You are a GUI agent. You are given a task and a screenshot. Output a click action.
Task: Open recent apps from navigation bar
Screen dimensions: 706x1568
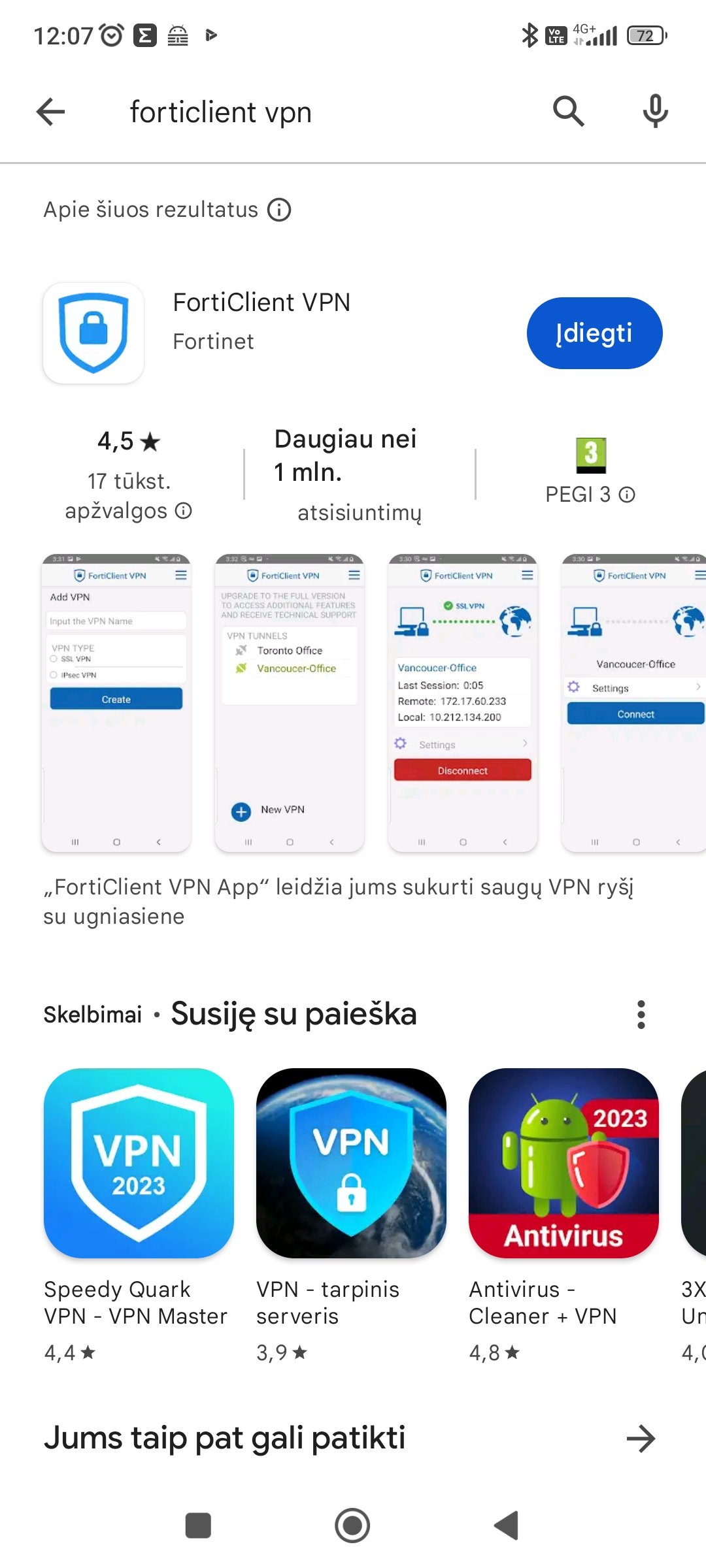[198, 1526]
